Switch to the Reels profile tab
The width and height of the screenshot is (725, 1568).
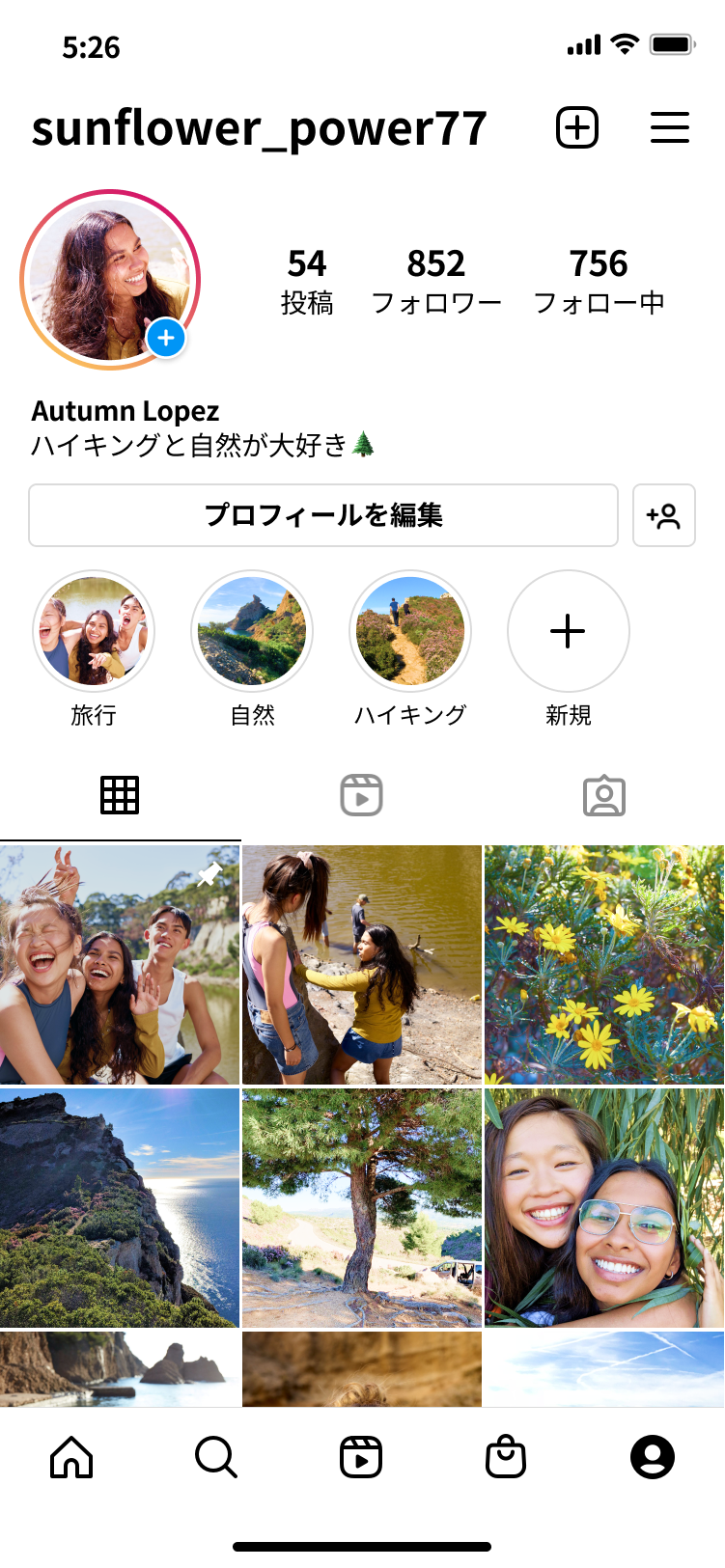pyautogui.click(x=362, y=796)
